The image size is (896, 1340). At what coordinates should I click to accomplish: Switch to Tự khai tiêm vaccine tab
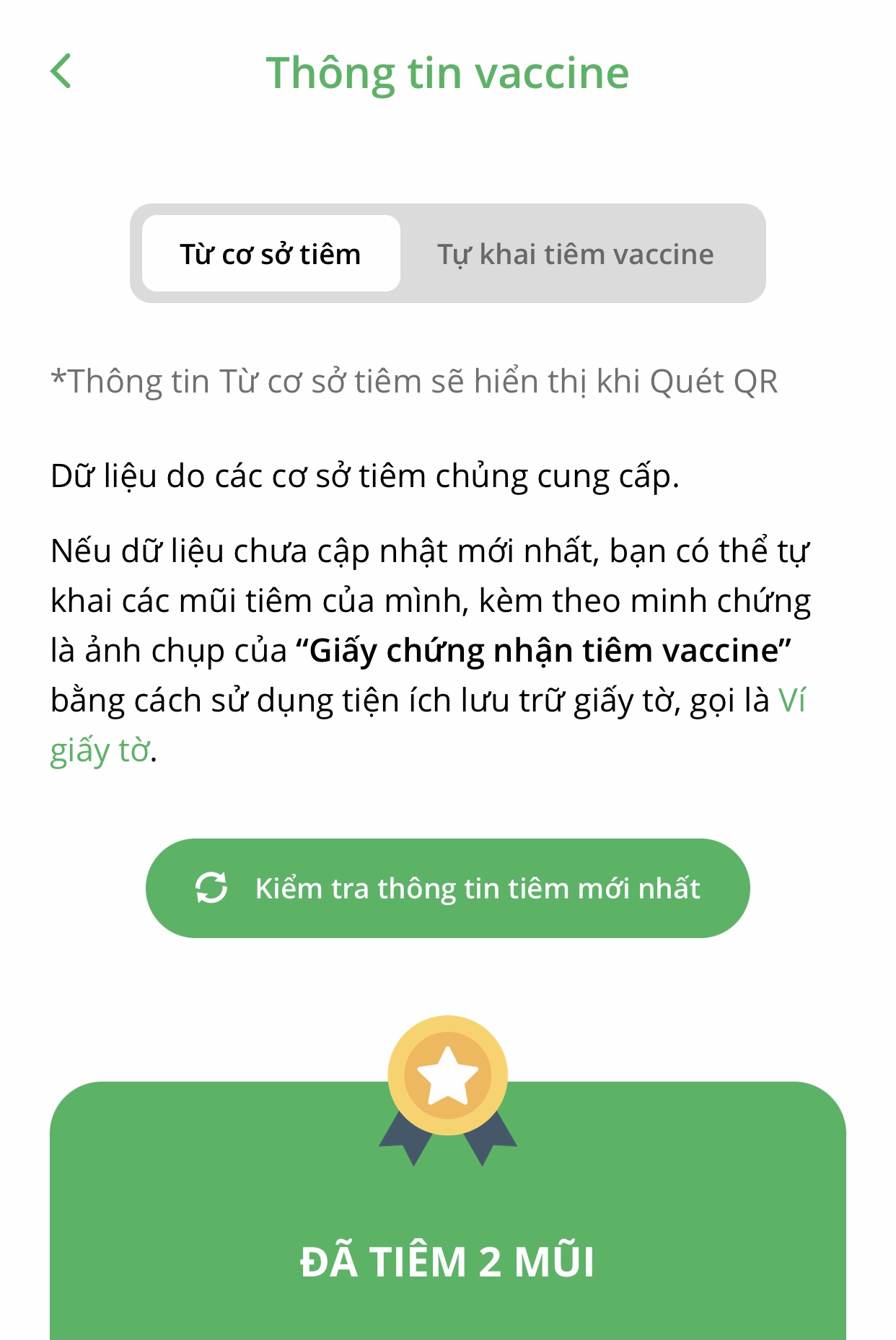coord(575,254)
